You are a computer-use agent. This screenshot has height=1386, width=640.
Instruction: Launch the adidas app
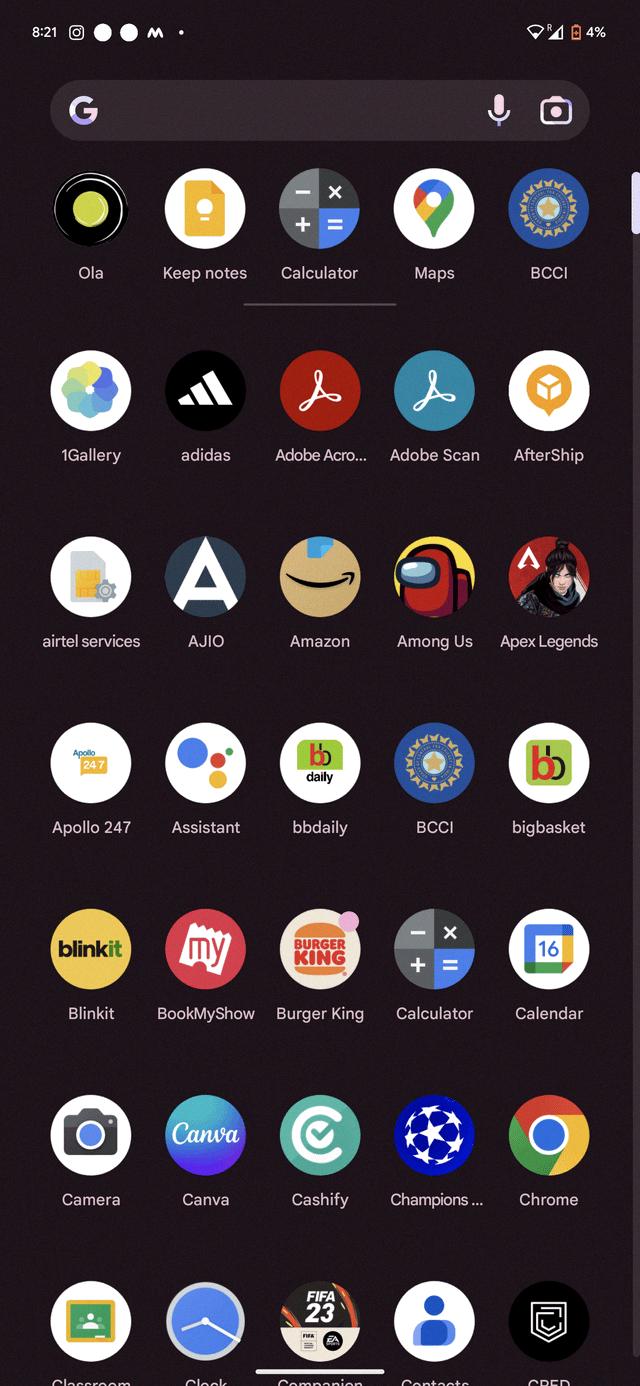pyautogui.click(x=205, y=391)
